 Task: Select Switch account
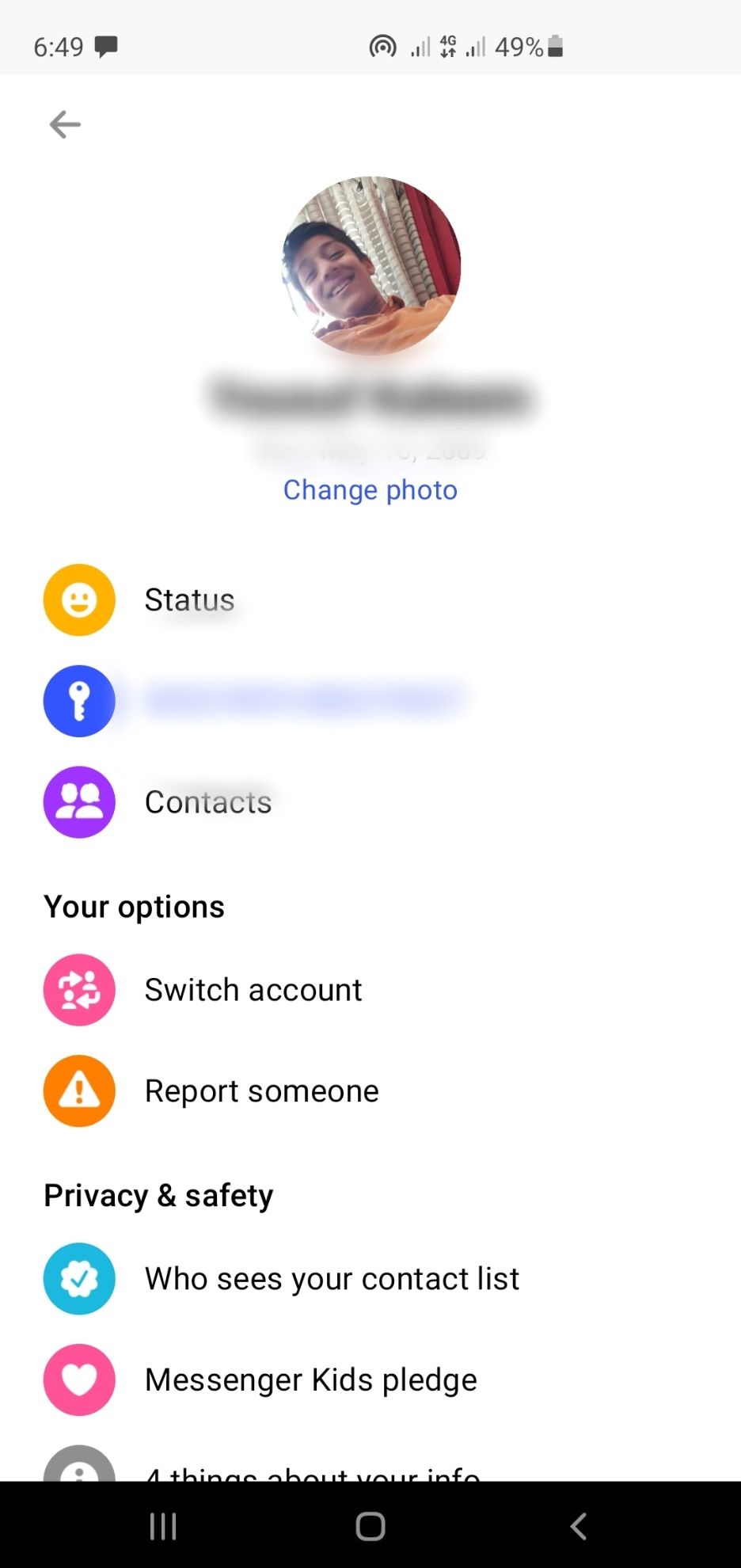pos(253,990)
